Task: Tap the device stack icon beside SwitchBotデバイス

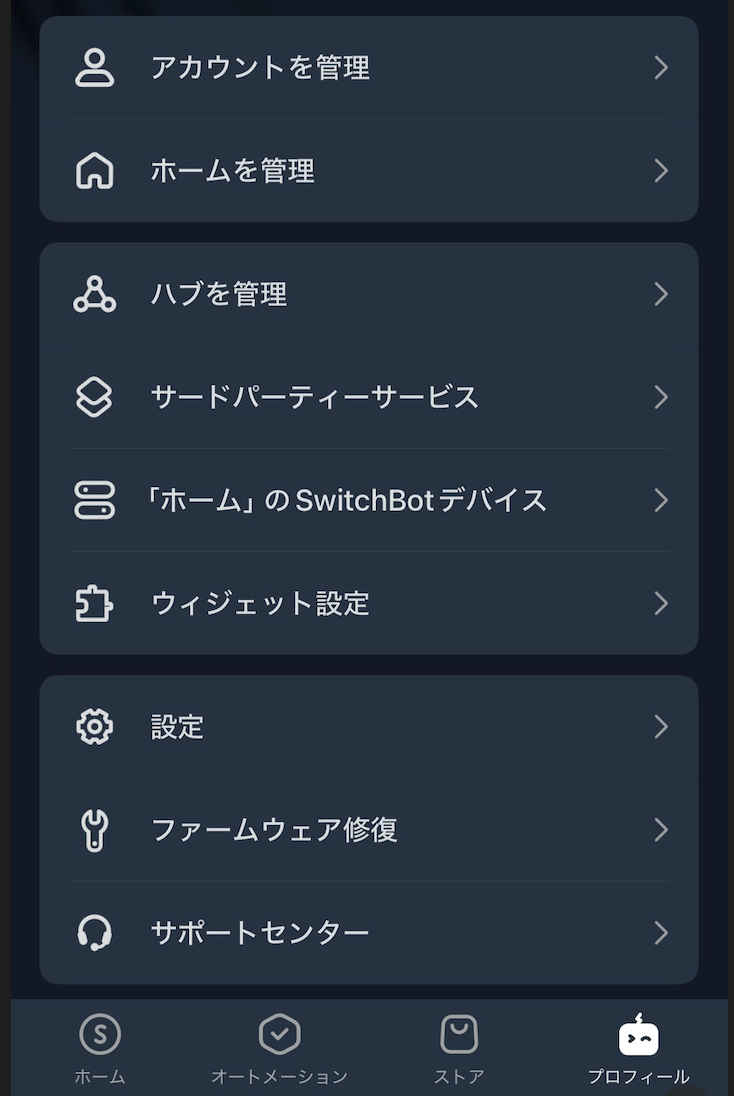Action: pos(93,500)
